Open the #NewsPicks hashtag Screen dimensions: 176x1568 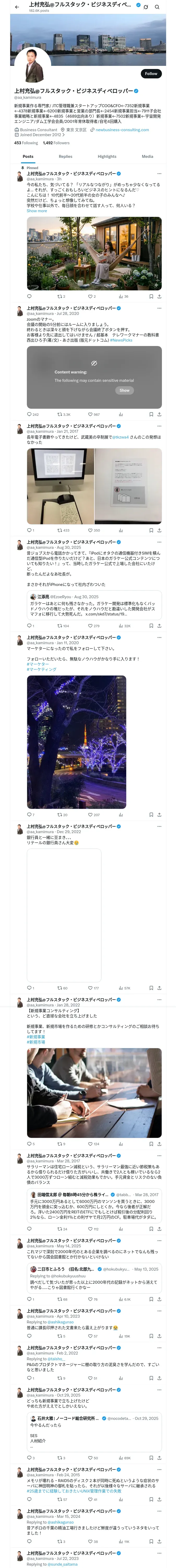pos(122,340)
